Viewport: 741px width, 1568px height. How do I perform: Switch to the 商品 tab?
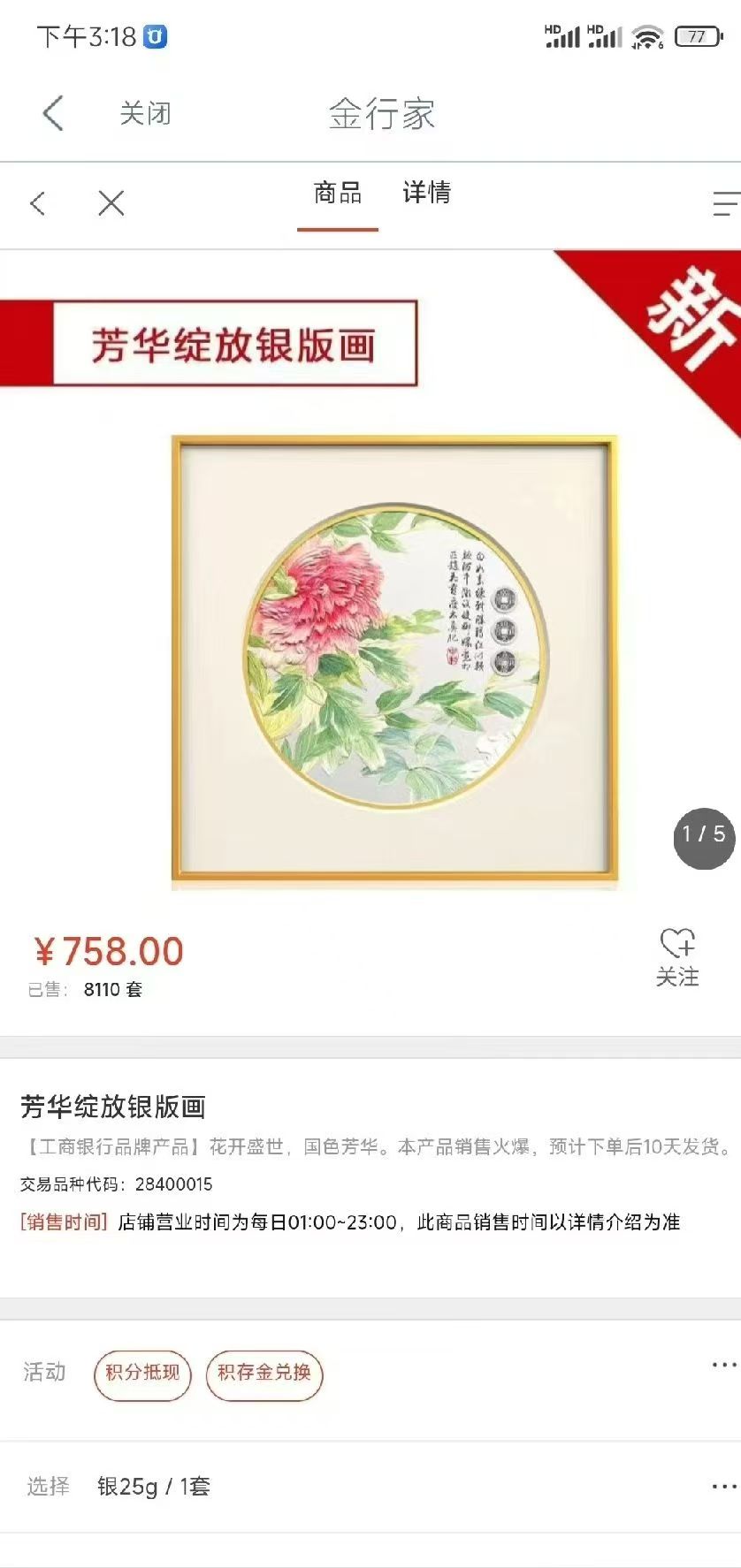(337, 194)
